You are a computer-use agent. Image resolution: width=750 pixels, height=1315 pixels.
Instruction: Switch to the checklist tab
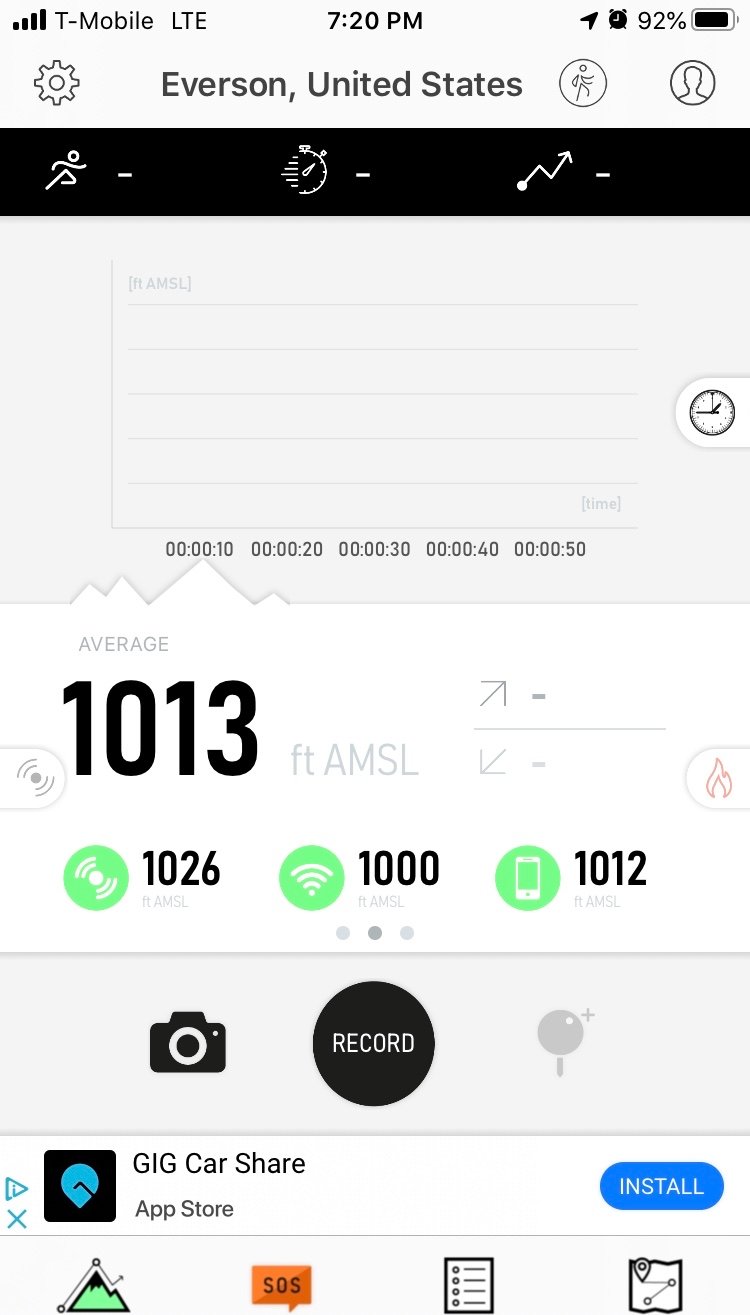[469, 1286]
